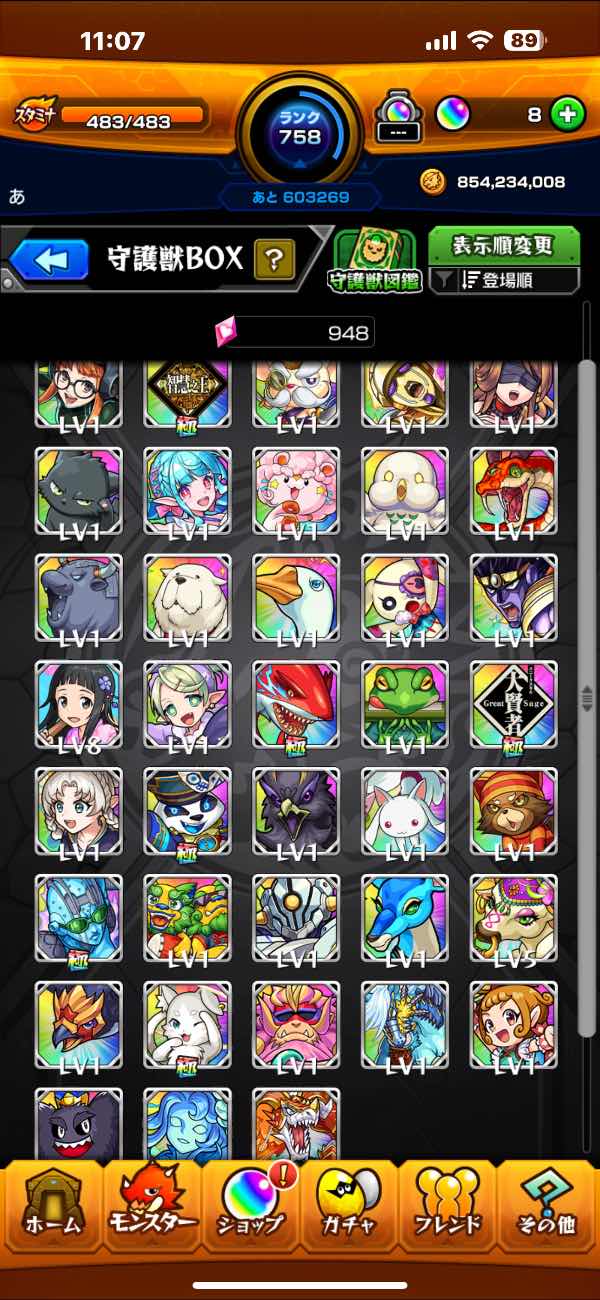
Task: Select the black cat guardian beast
Action: [79, 491]
